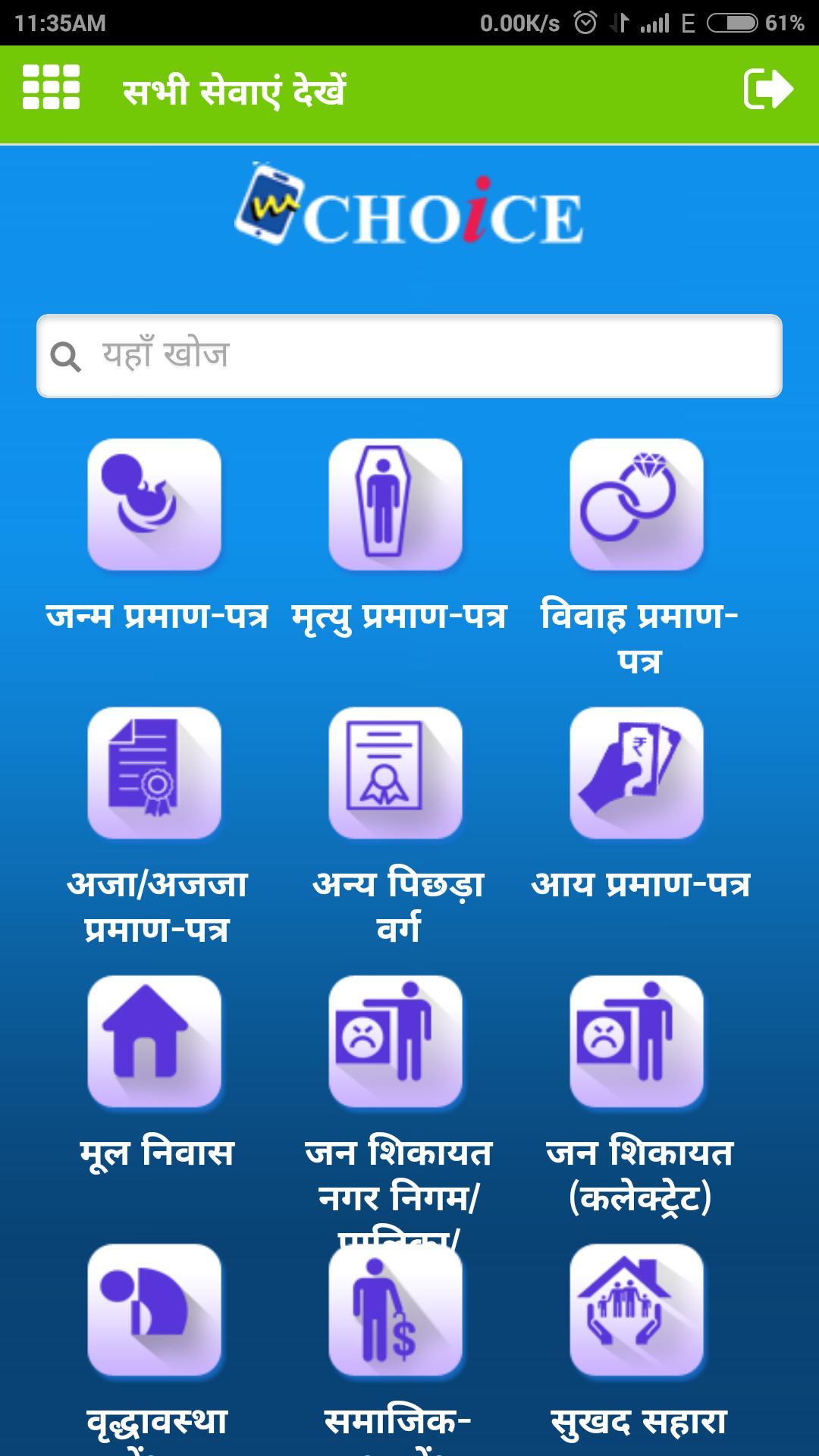
Task: Choose अन्य पिछड़ा वर्ग tile
Action: (x=395, y=773)
